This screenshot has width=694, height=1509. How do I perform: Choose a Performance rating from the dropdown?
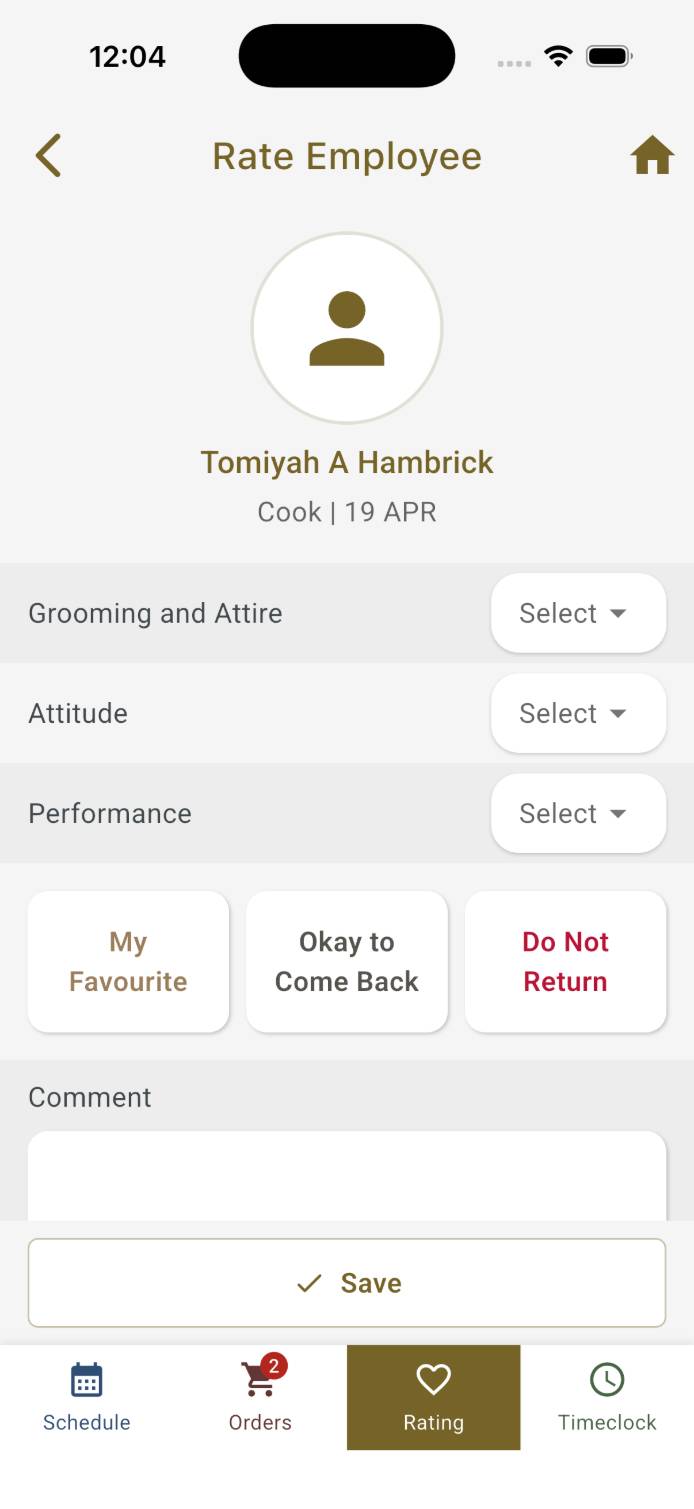578,813
